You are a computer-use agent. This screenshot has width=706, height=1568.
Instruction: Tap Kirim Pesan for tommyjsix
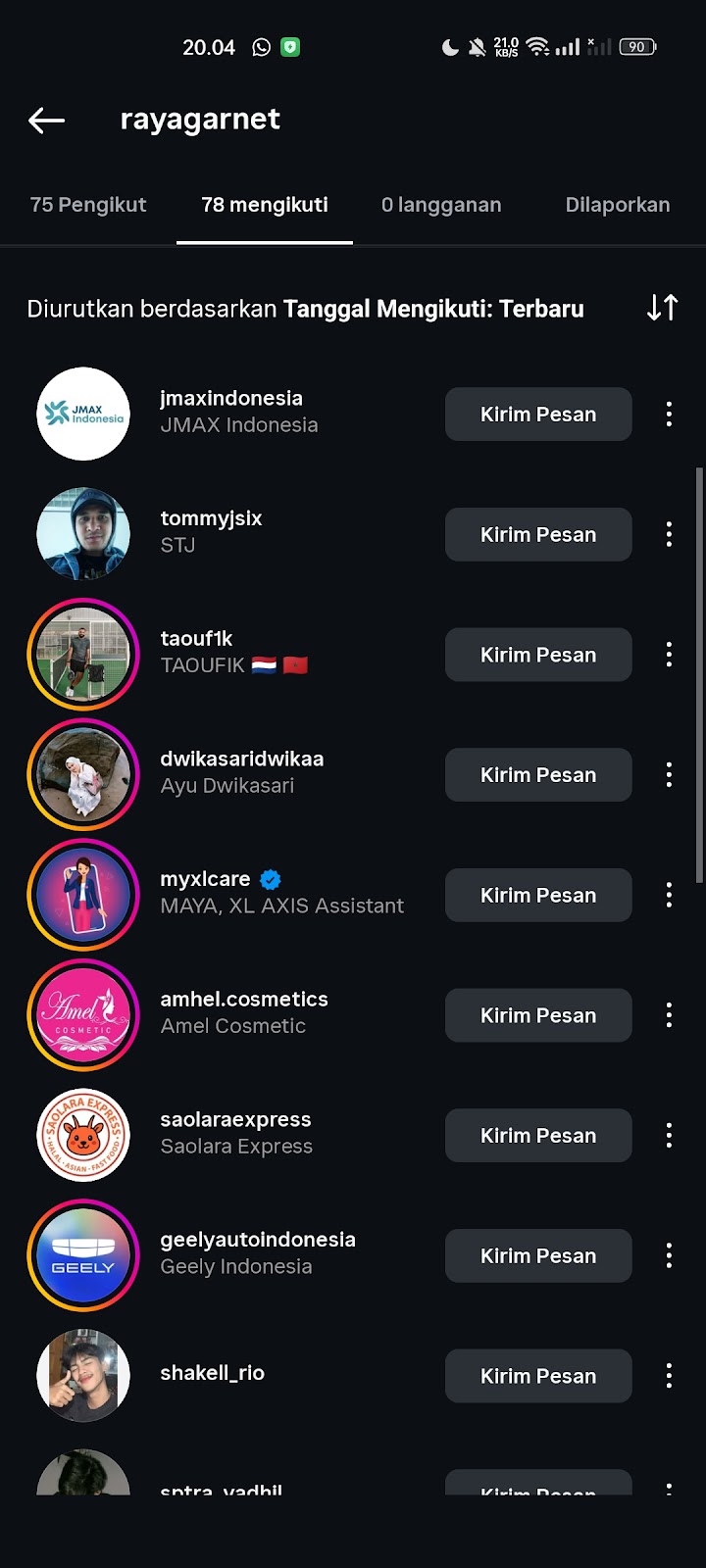pyautogui.click(x=538, y=535)
